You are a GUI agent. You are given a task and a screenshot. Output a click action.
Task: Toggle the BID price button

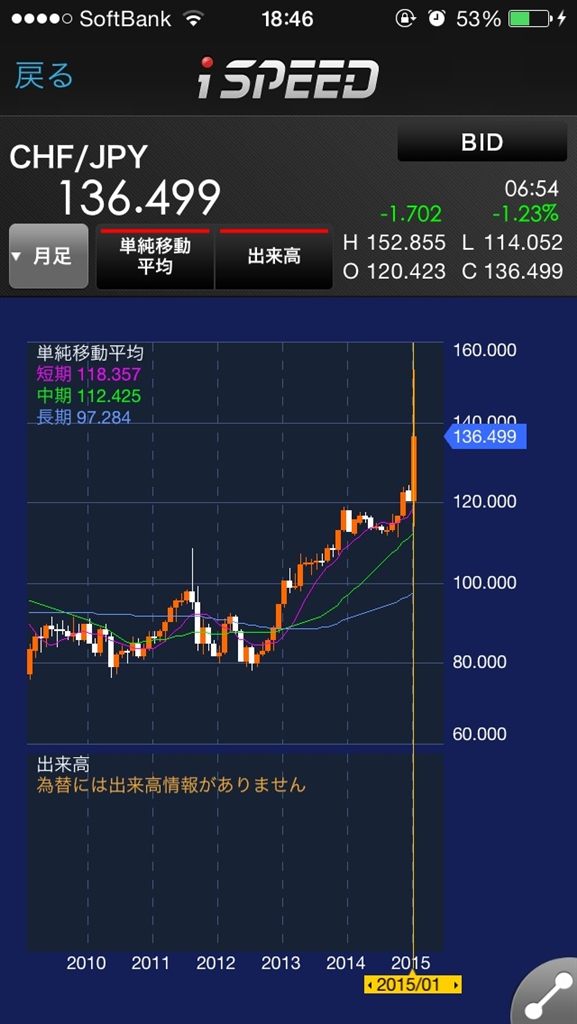482,142
